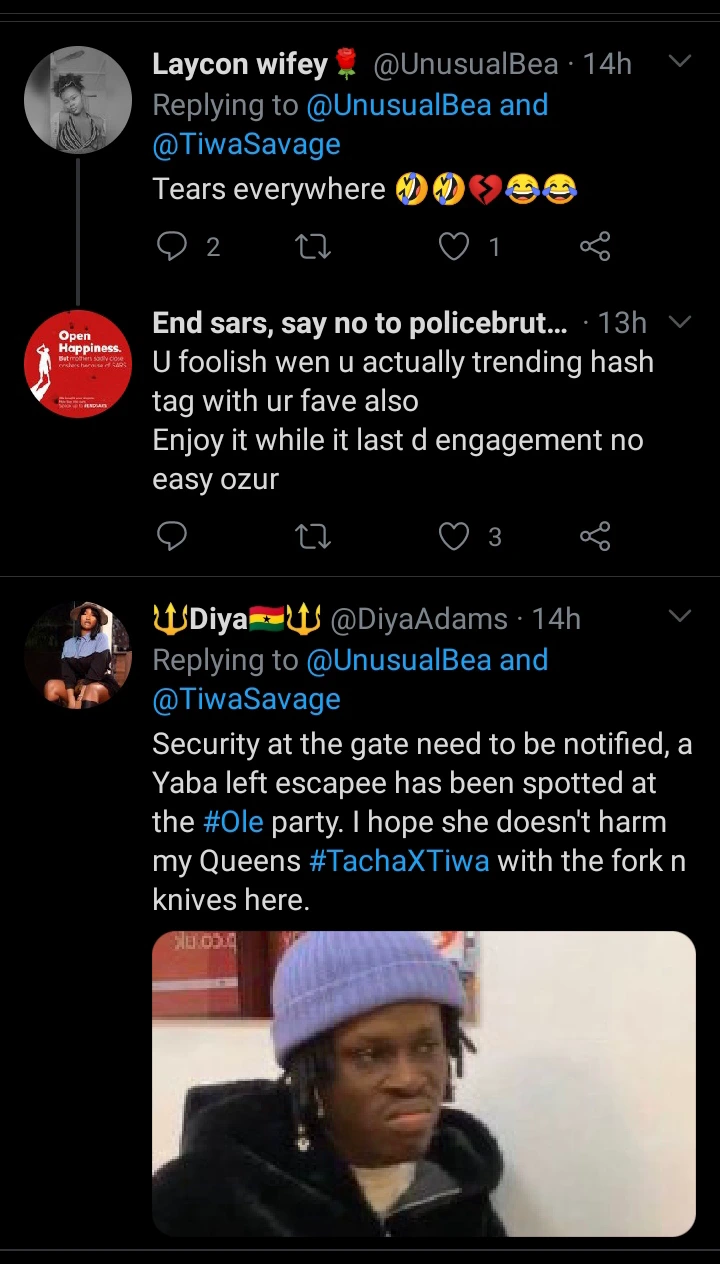Viewport: 720px width, 1264px height.
Task: Share the End sars tweet
Action: pos(595,537)
